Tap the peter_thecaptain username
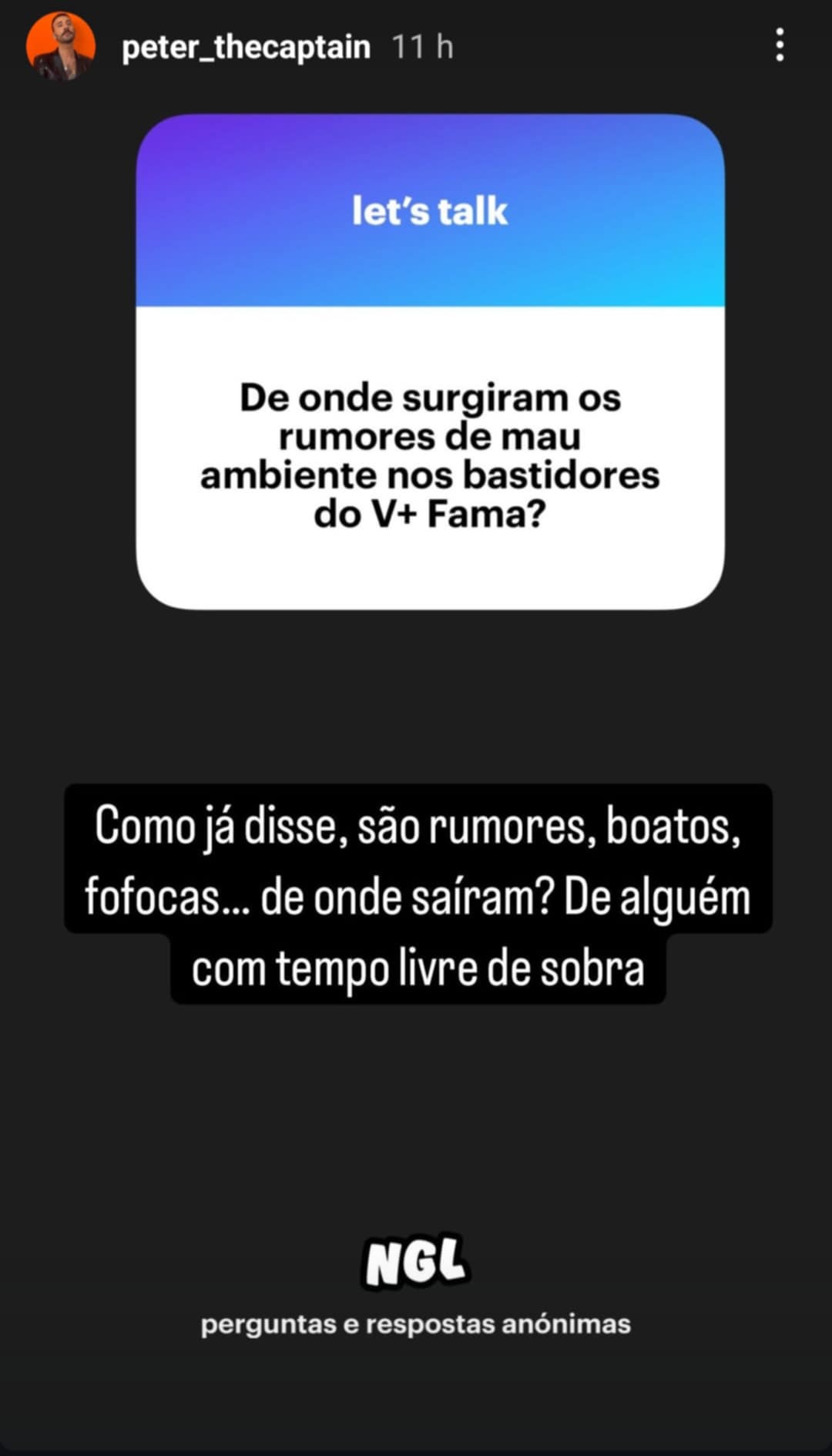This screenshot has width=832, height=1456. pos(246,48)
